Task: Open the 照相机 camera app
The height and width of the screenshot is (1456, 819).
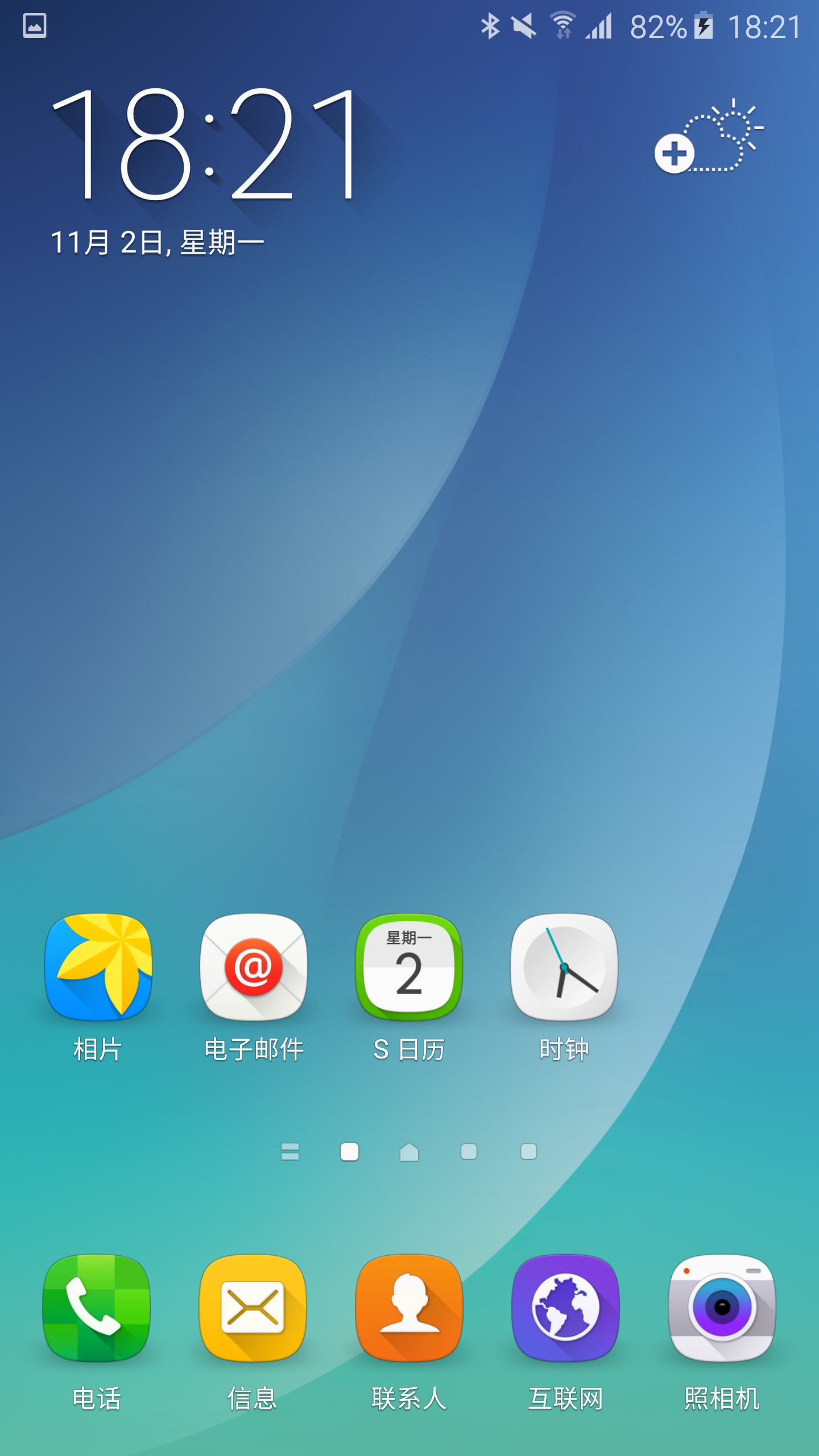Action: tap(722, 1308)
